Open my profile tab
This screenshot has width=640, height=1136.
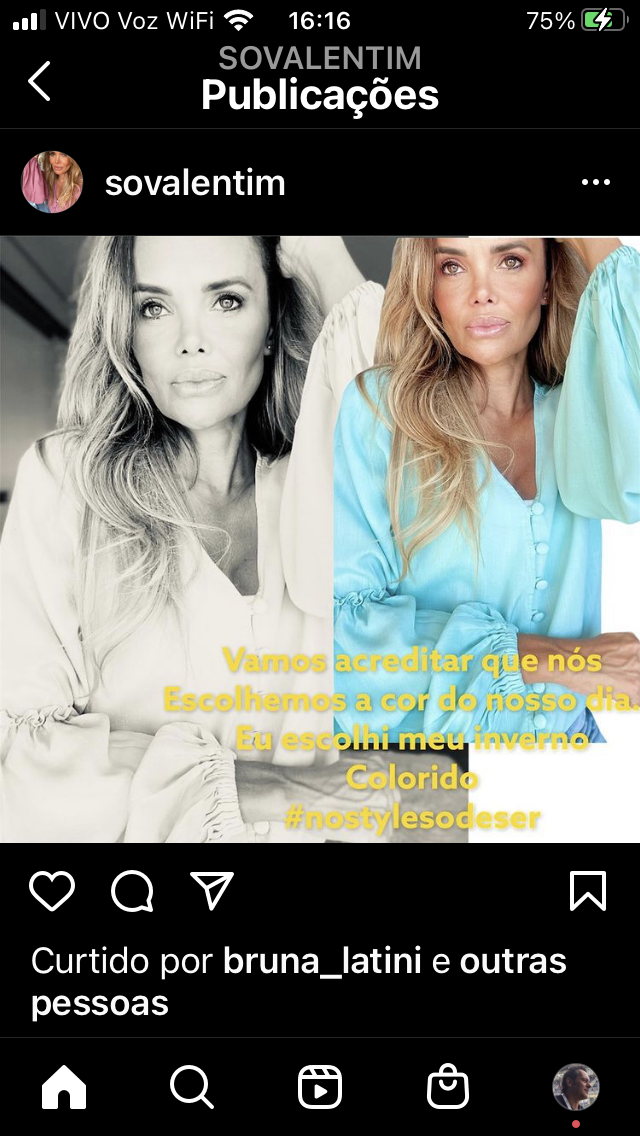(575, 1087)
